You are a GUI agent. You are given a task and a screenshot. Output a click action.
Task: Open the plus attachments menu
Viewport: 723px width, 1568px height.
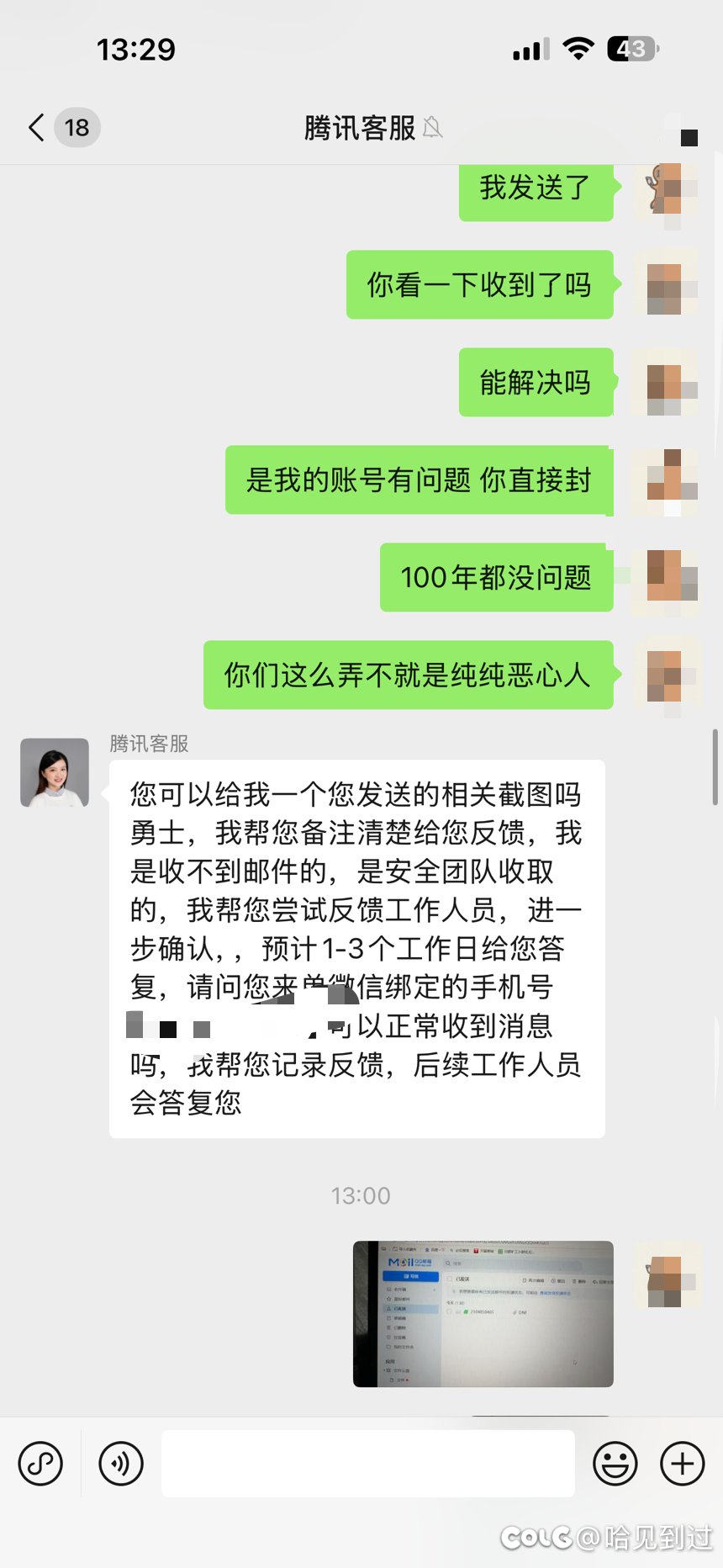pyautogui.click(x=682, y=1463)
